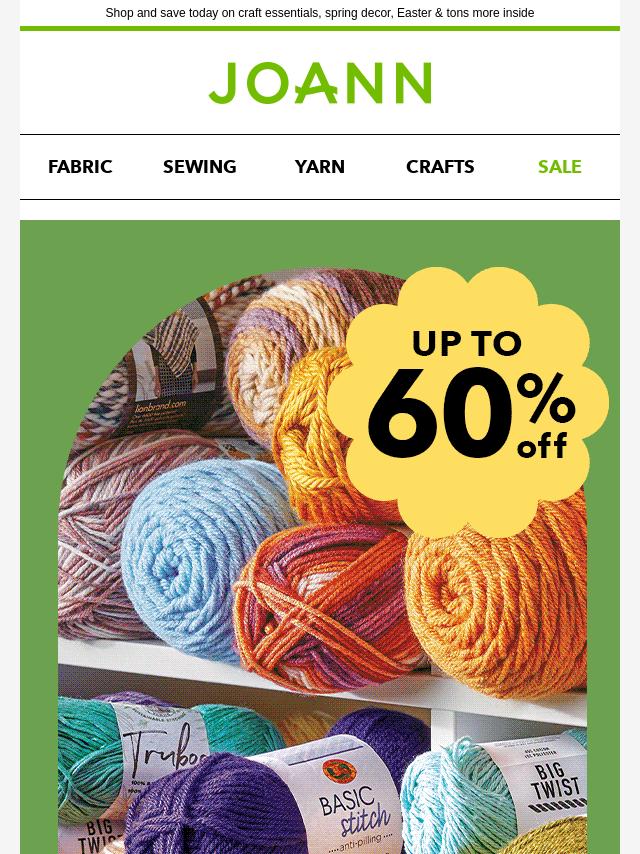
Task: Browse the CRAFTS category
Action: [x=440, y=167]
